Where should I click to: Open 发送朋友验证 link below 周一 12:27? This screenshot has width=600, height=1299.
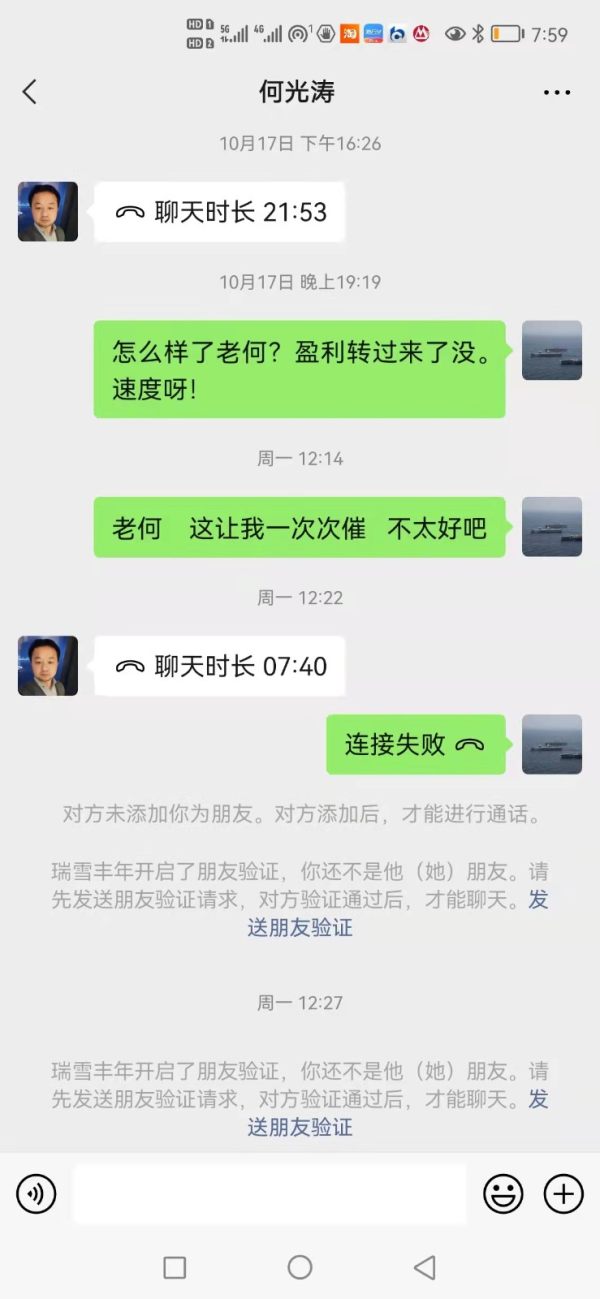click(x=399, y=1113)
